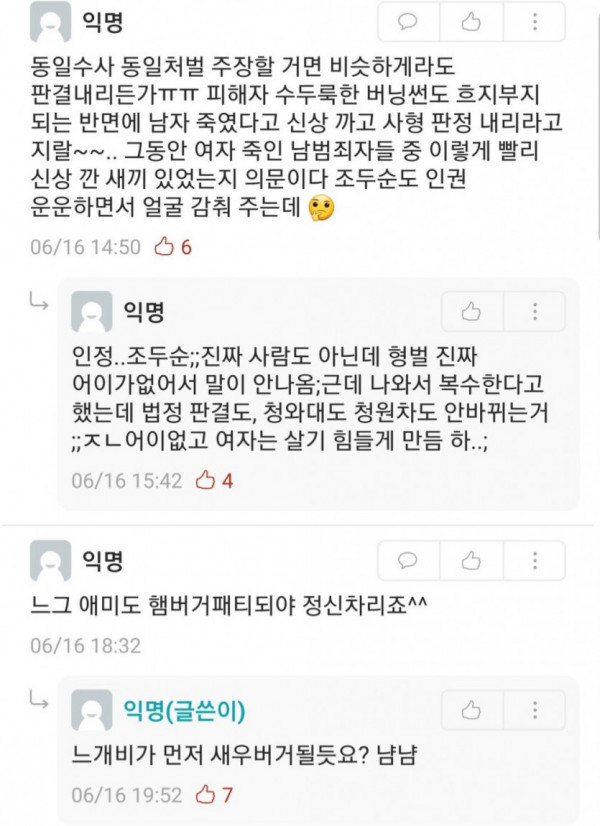Image resolution: width=600 pixels, height=826 pixels.
Task: Like the reply posted 06/16 15:42
Action: [472, 312]
